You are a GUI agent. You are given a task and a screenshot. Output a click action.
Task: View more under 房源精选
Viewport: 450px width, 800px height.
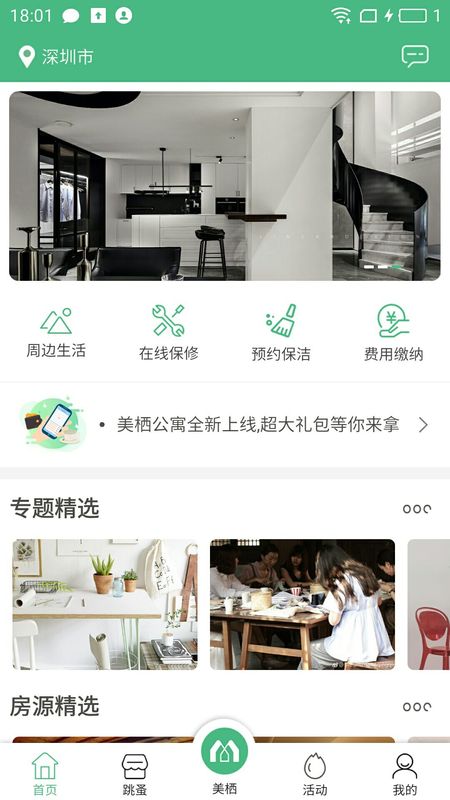417,707
